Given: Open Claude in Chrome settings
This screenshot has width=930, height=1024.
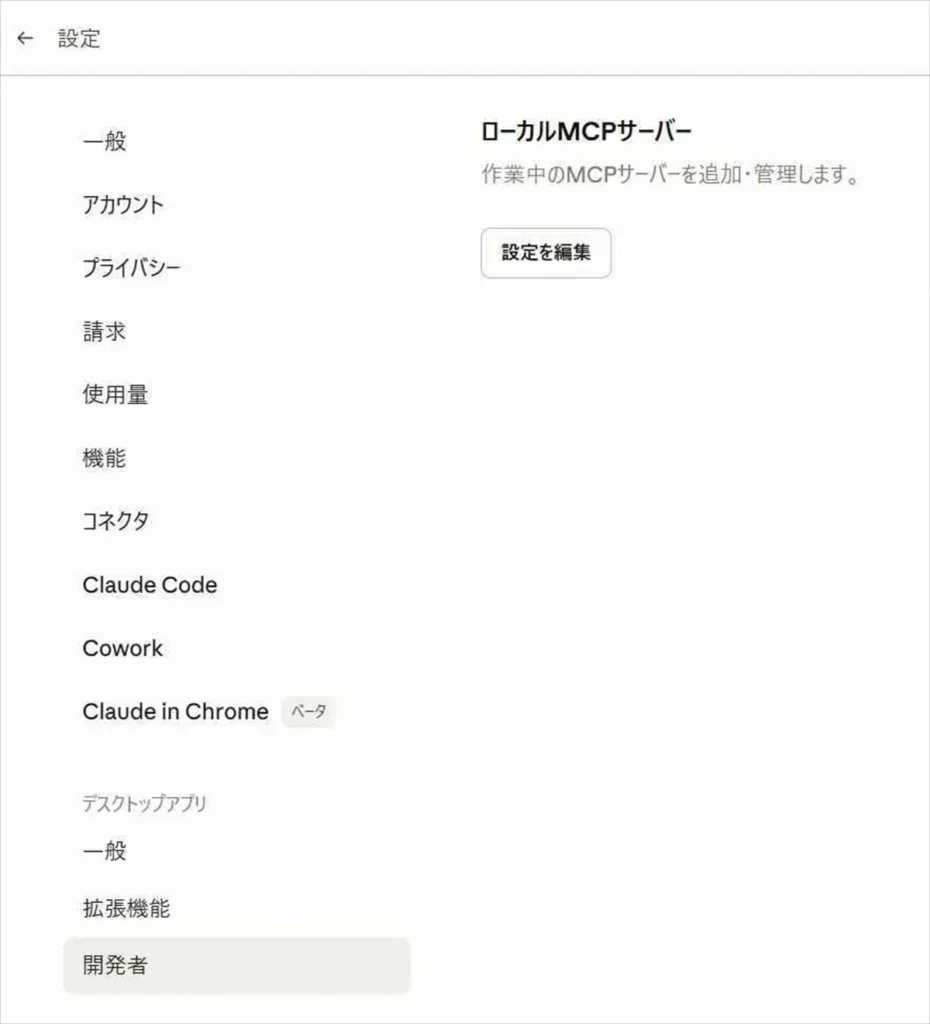Looking at the screenshot, I should coord(175,712).
